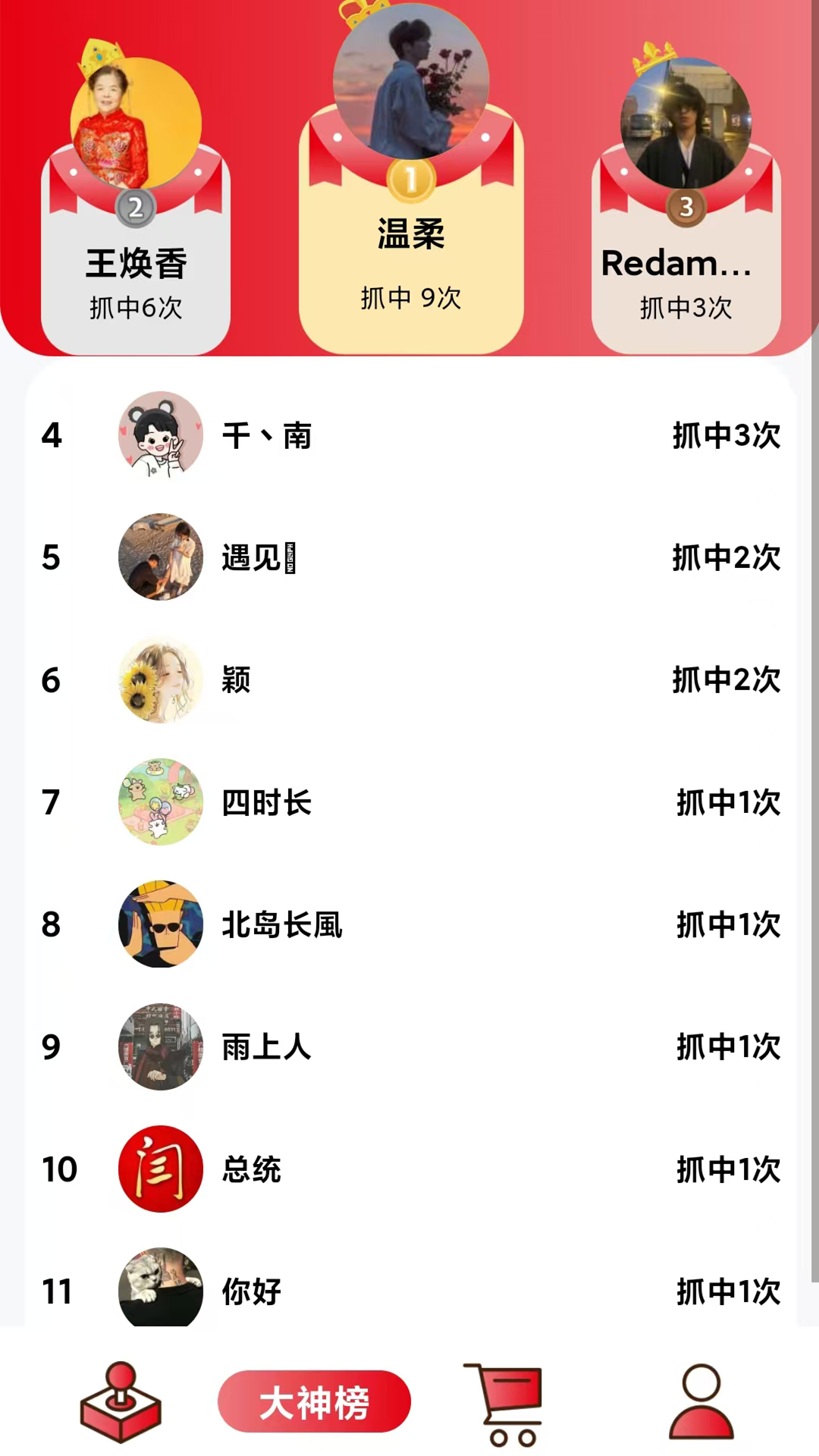Select rank 11 player 你好

point(409,1289)
